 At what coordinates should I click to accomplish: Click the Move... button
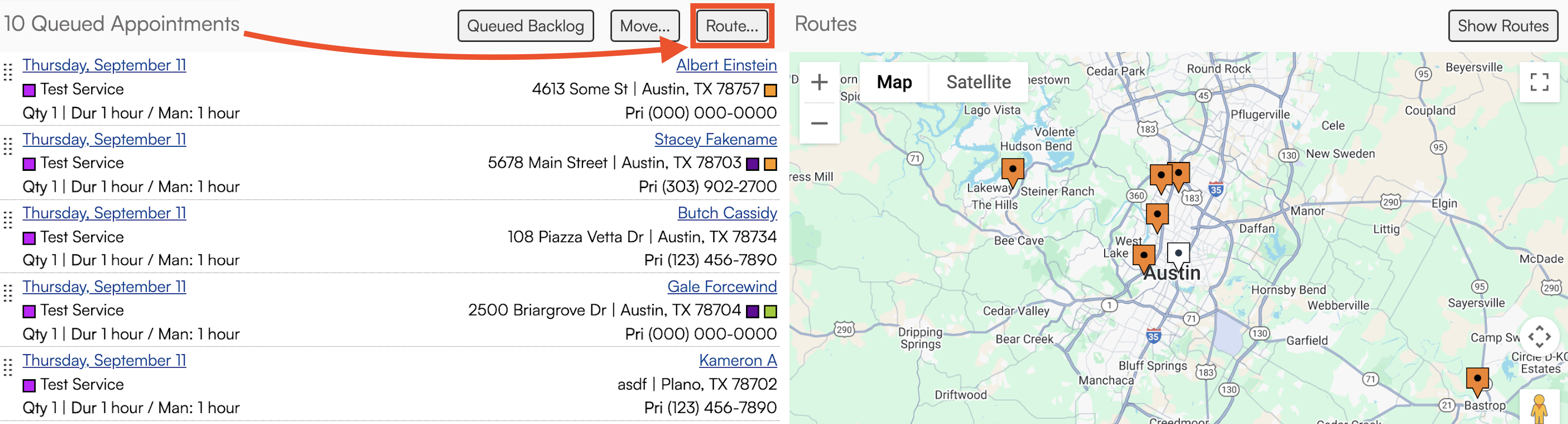[644, 26]
